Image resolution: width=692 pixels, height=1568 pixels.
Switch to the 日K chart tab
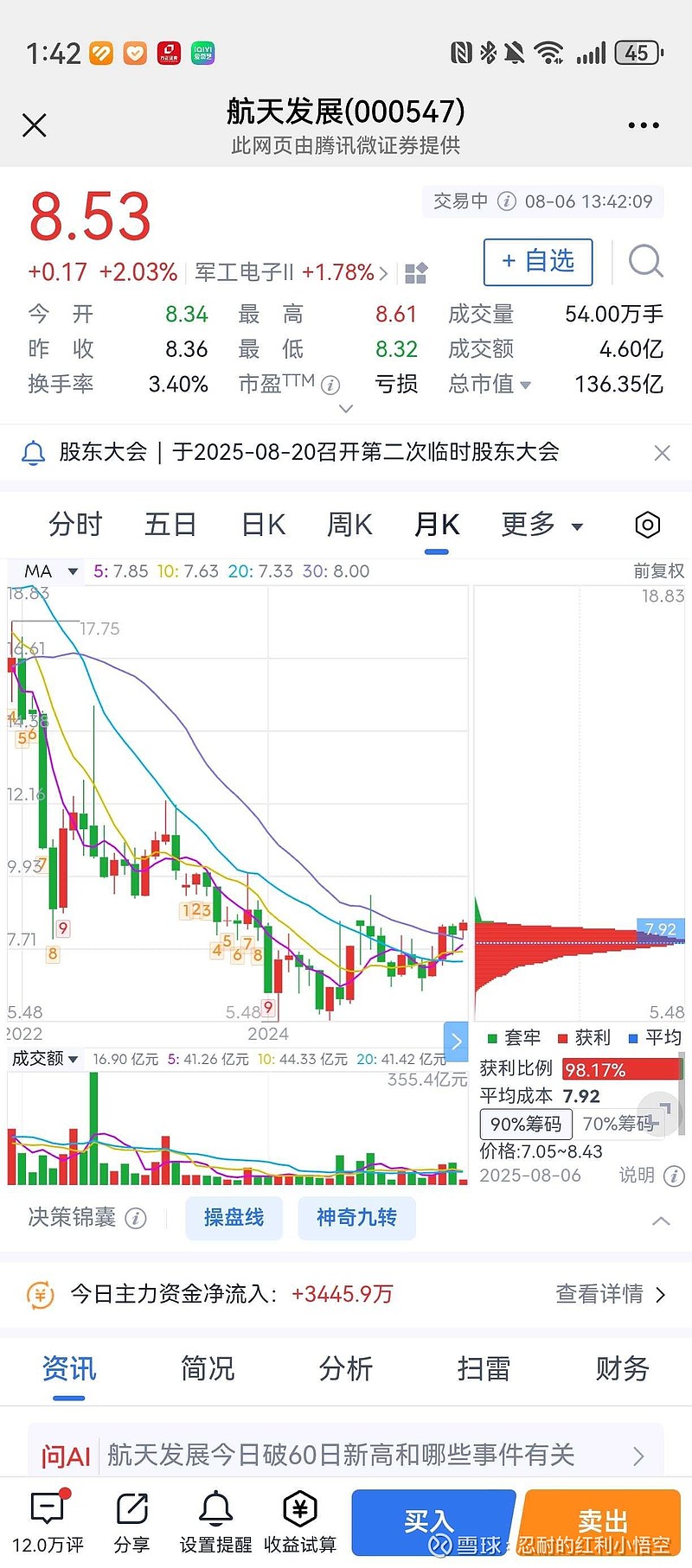(263, 525)
